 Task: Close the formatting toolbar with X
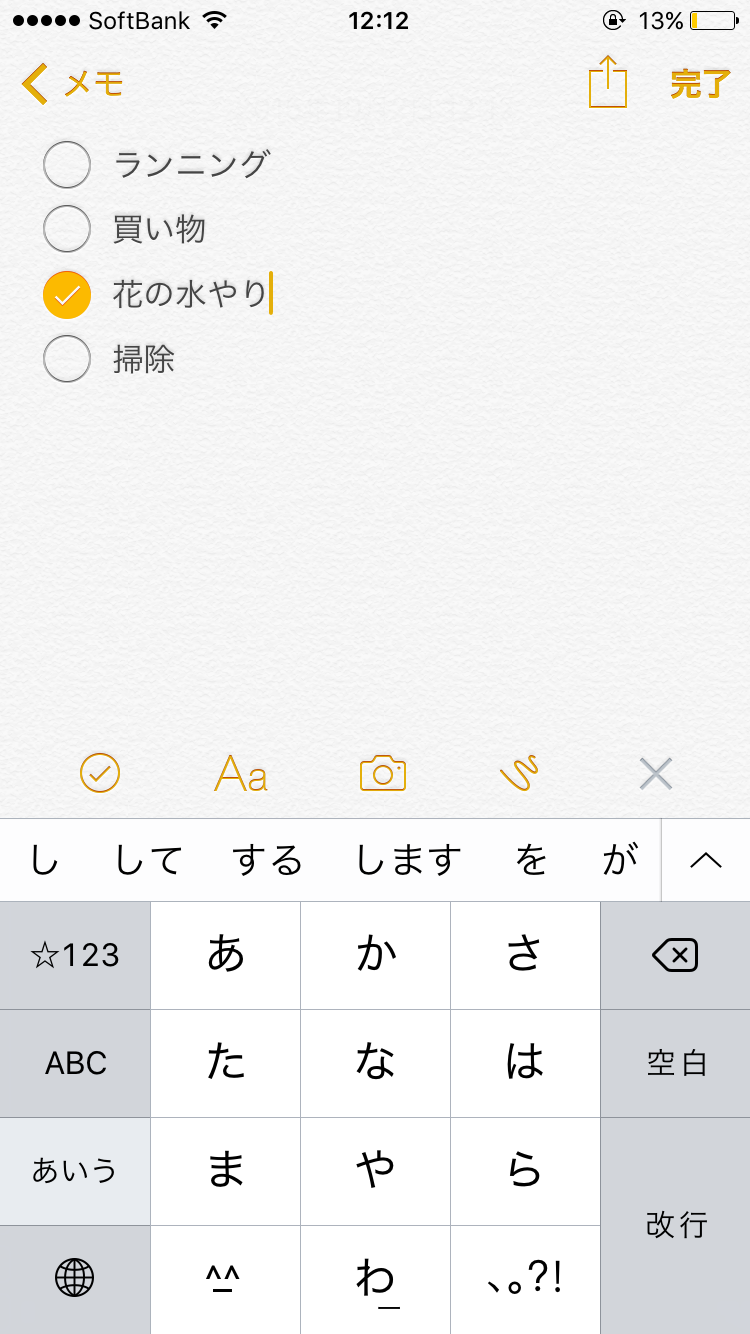click(x=656, y=773)
